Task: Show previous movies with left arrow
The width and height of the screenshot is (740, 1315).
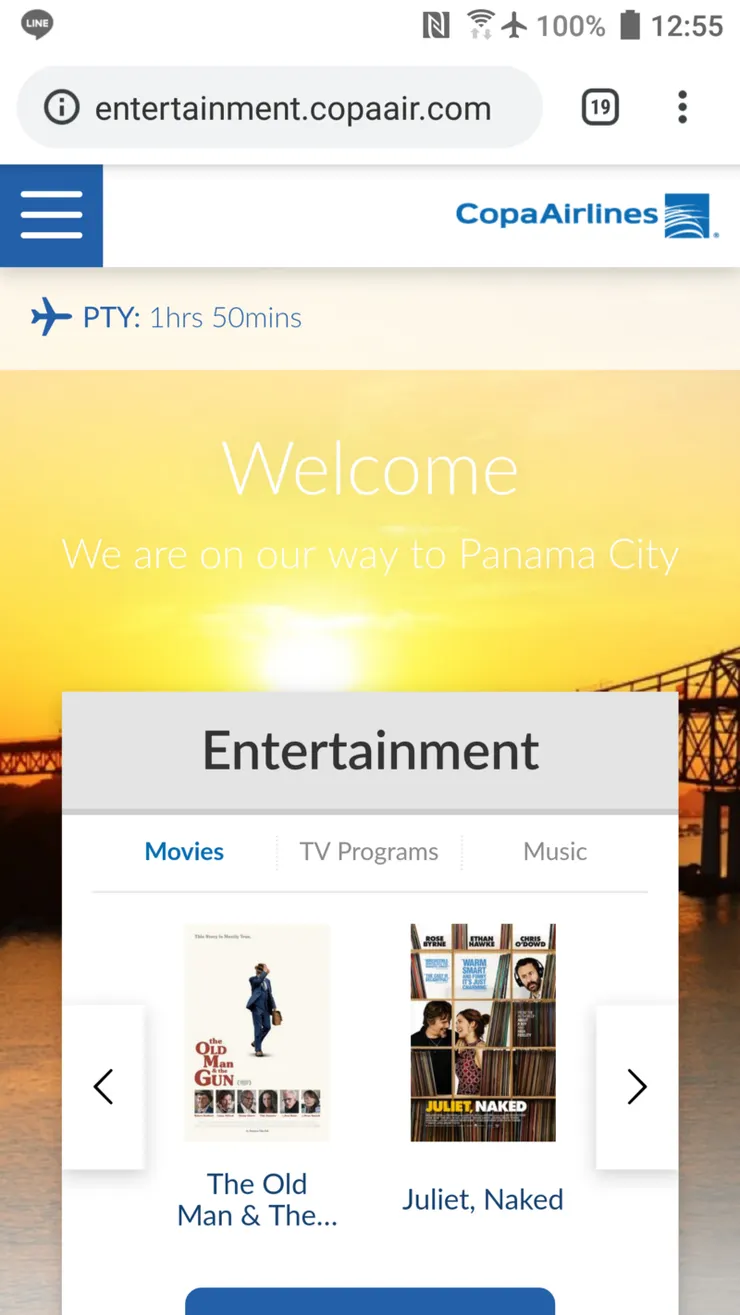Action: pyautogui.click(x=104, y=1087)
